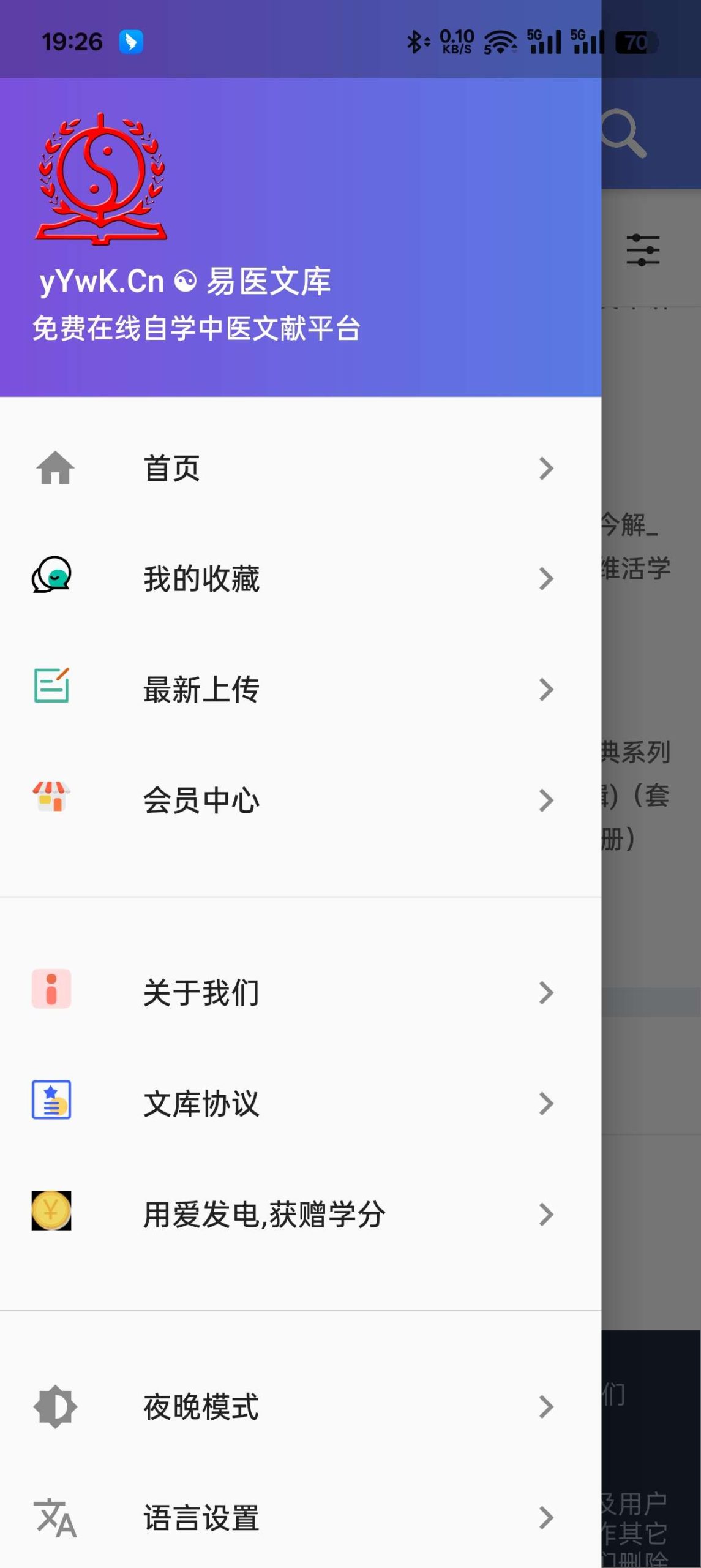701x1568 pixels.
Task: Open 会员中心 member center
Action: click(301, 801)
